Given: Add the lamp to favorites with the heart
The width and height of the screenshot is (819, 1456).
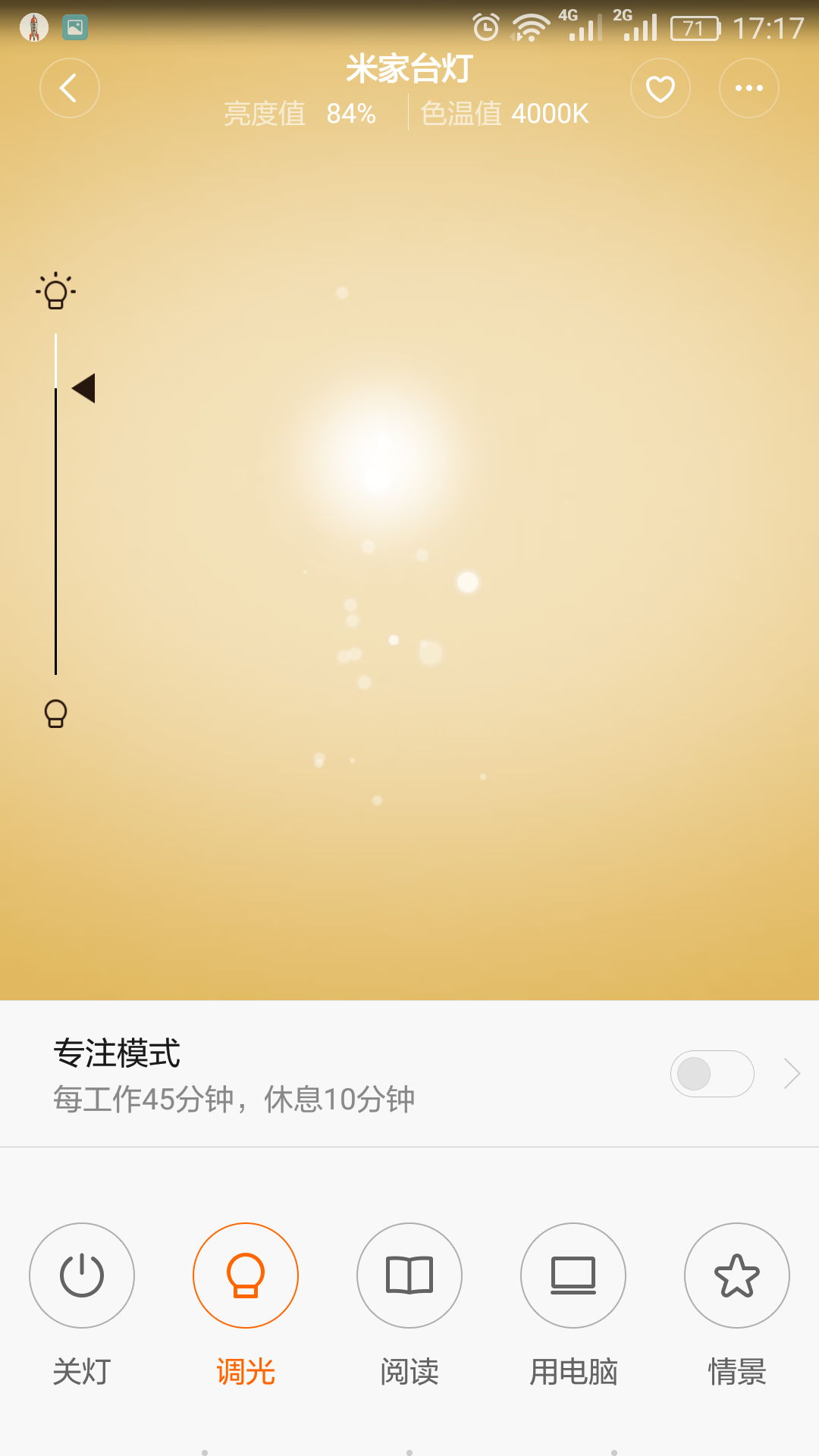Looking at the screenshot, I should (661, 88).
